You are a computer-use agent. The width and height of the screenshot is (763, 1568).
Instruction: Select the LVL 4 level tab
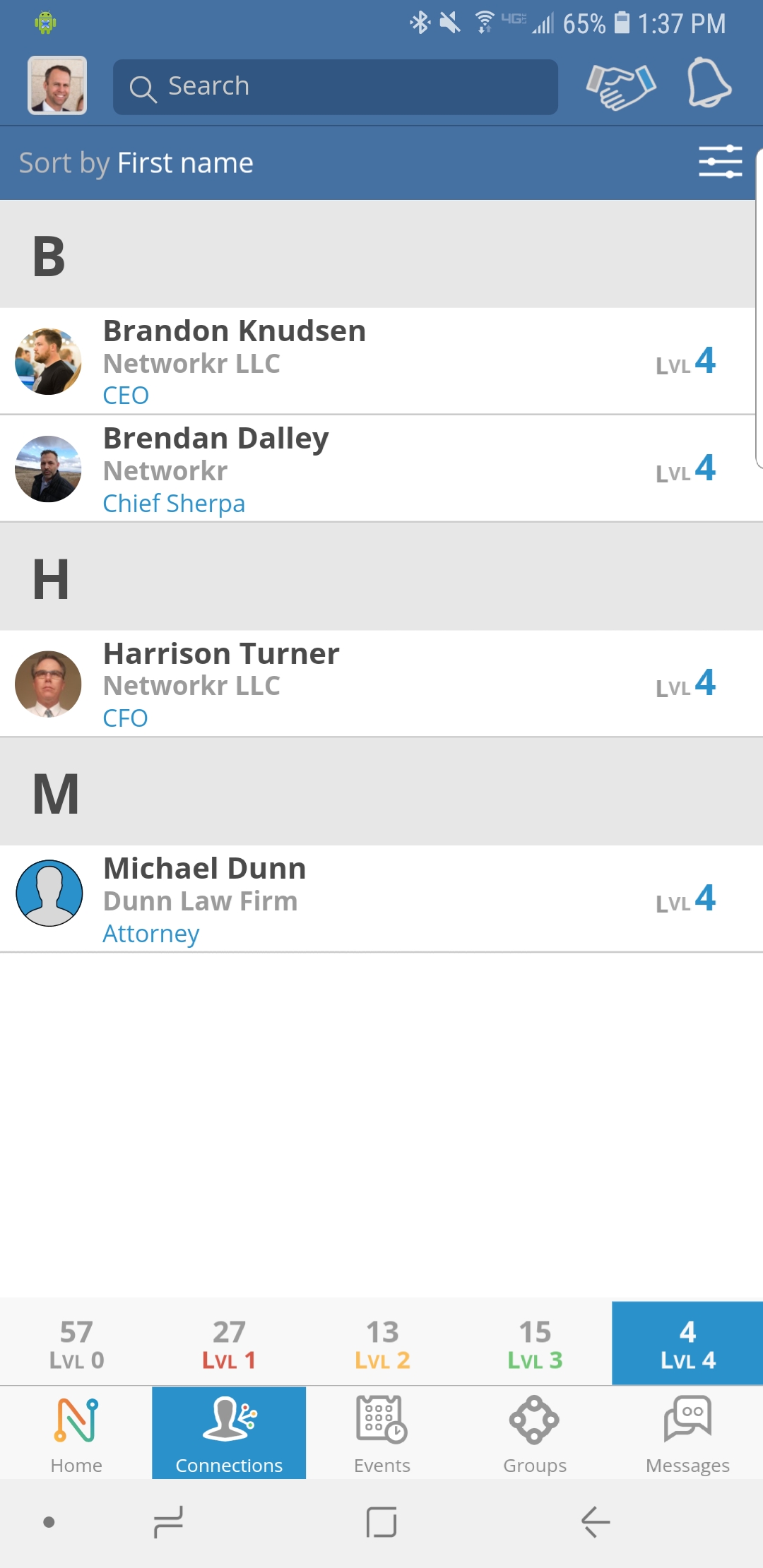(687, 1343)
